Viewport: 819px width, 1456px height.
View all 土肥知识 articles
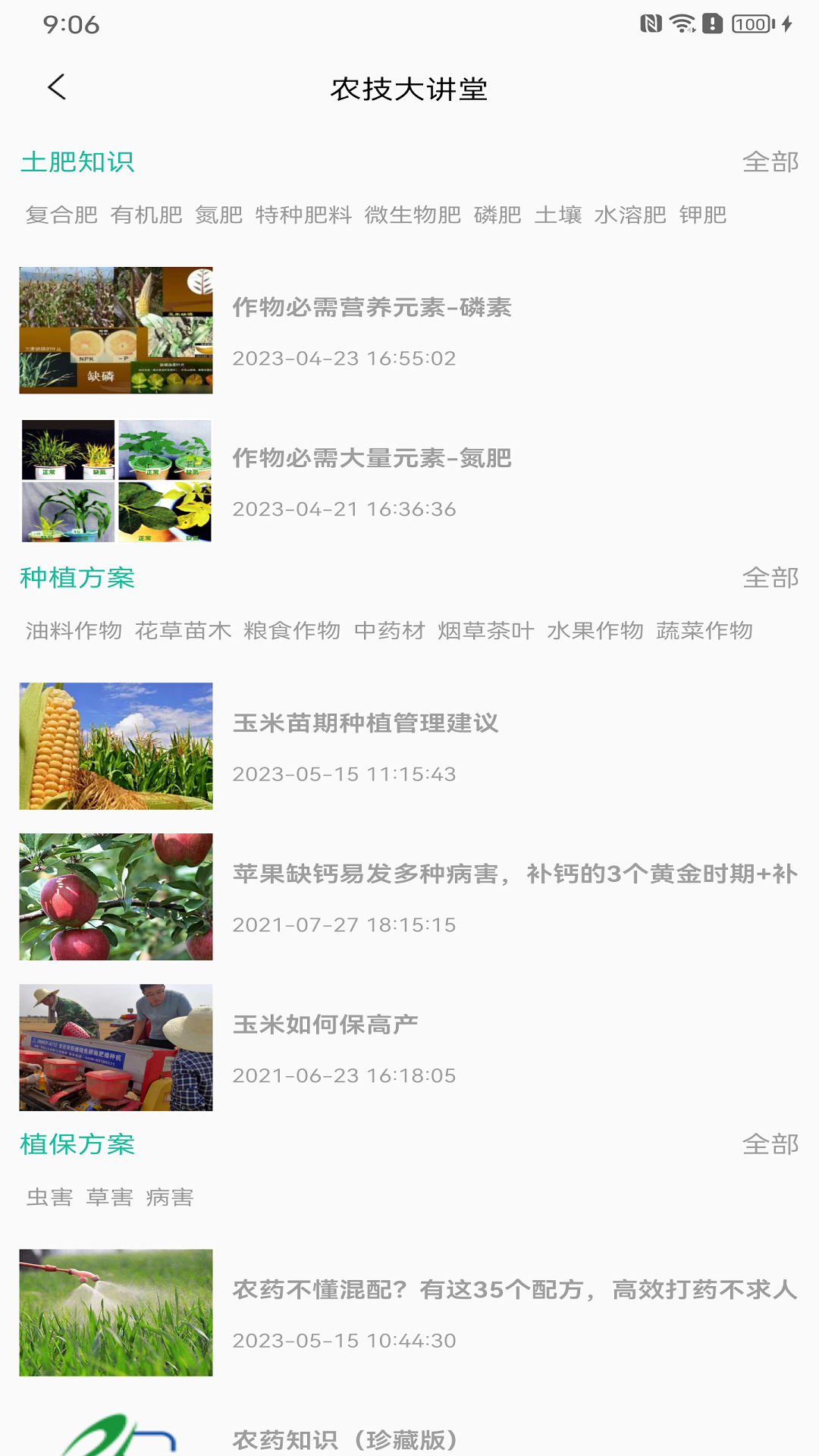[x=770, y=162]
